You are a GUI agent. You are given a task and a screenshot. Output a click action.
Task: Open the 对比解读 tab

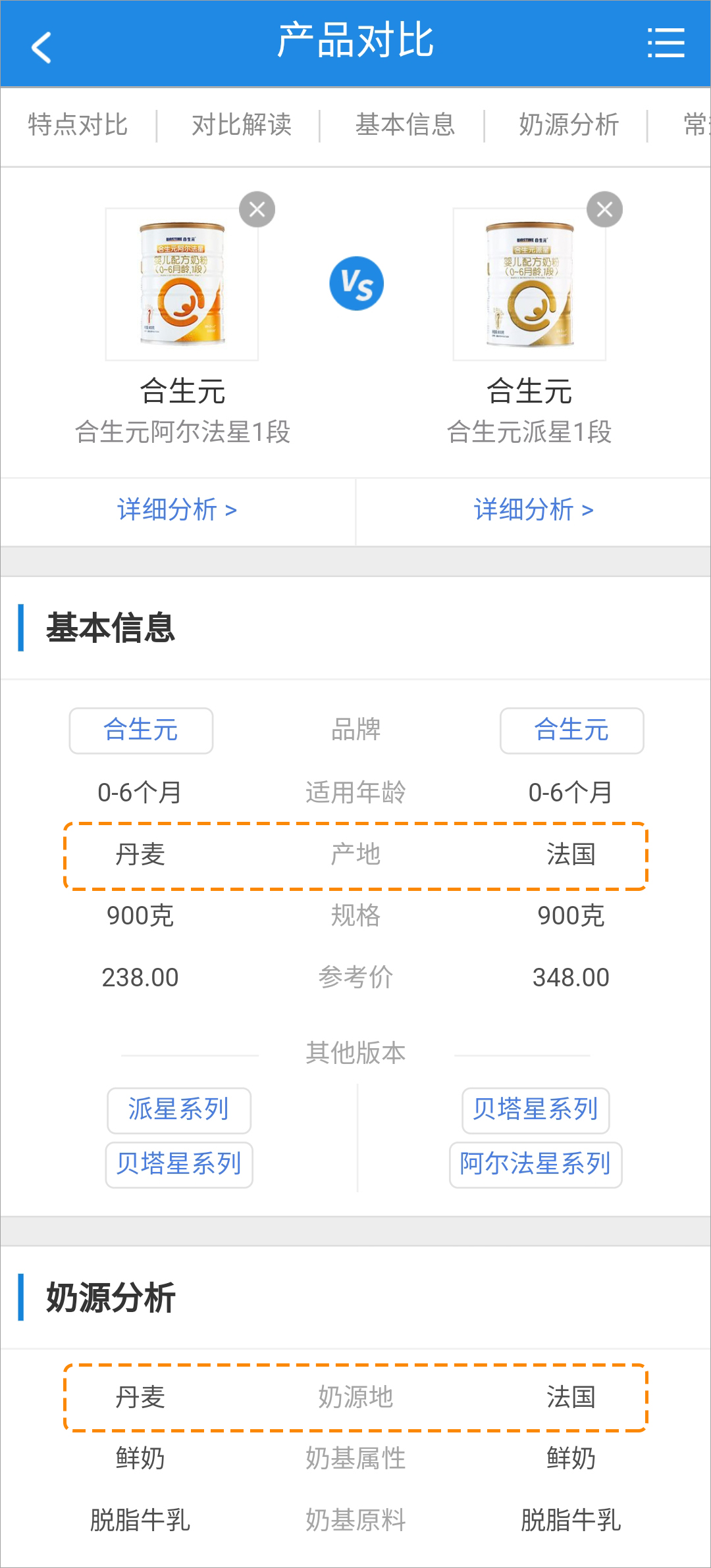242,125
